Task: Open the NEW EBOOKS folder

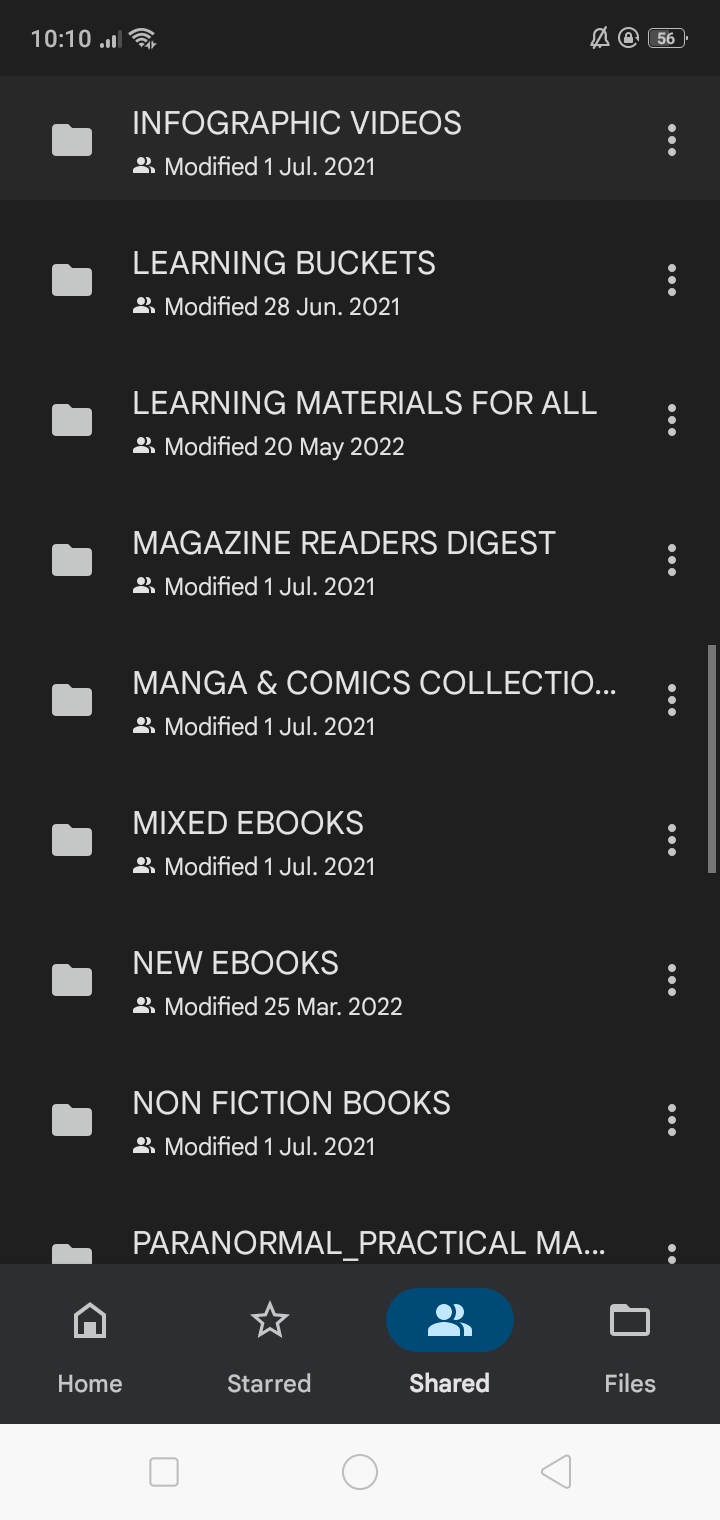Action: (330, 980)
